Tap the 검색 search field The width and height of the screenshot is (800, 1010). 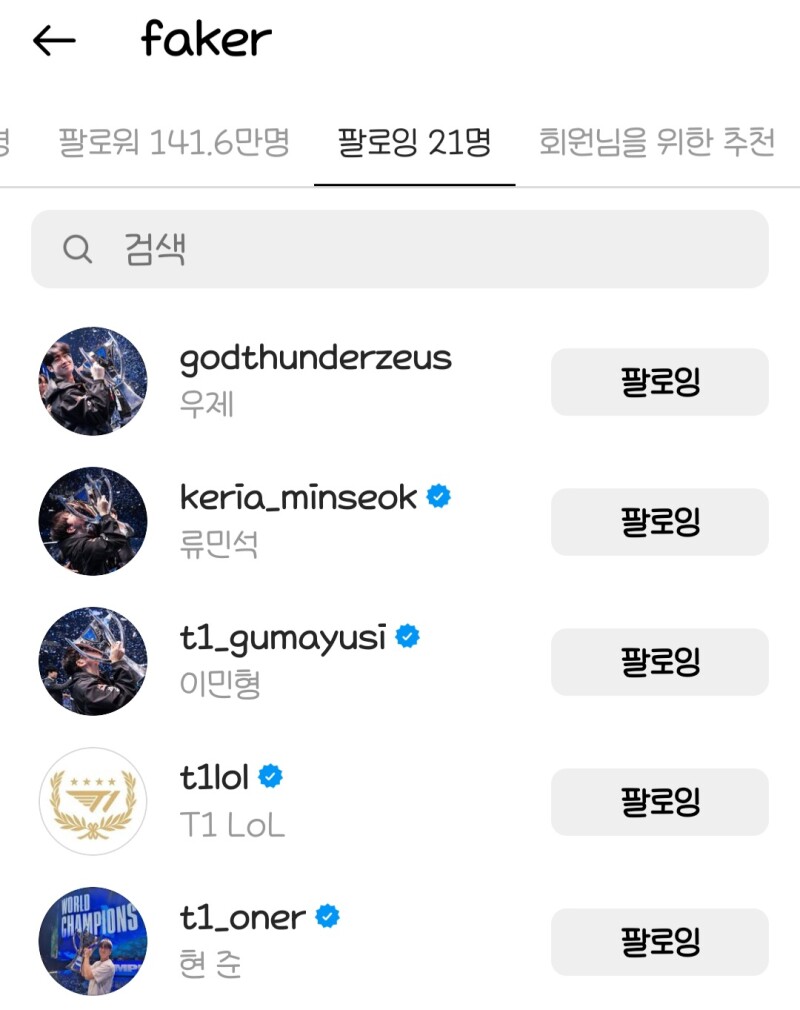pos(400,249)
